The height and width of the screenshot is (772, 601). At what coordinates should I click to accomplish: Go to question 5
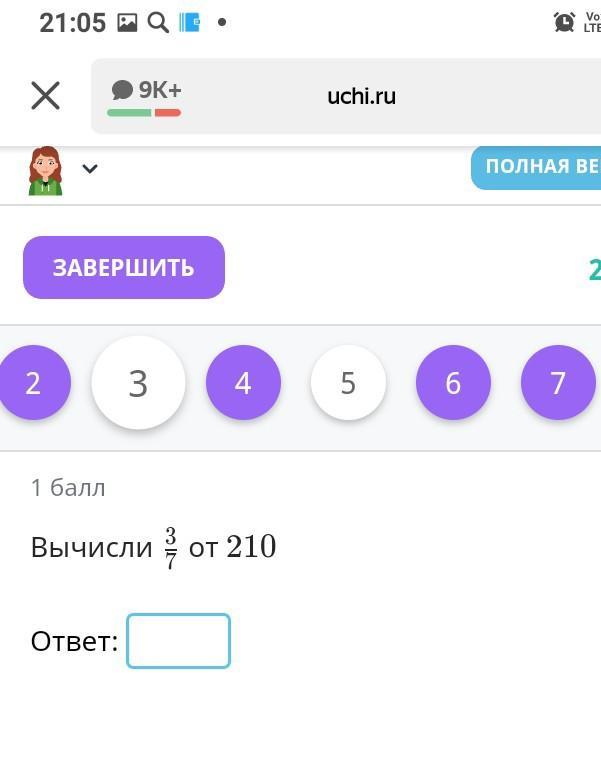[x=348, y=383]
